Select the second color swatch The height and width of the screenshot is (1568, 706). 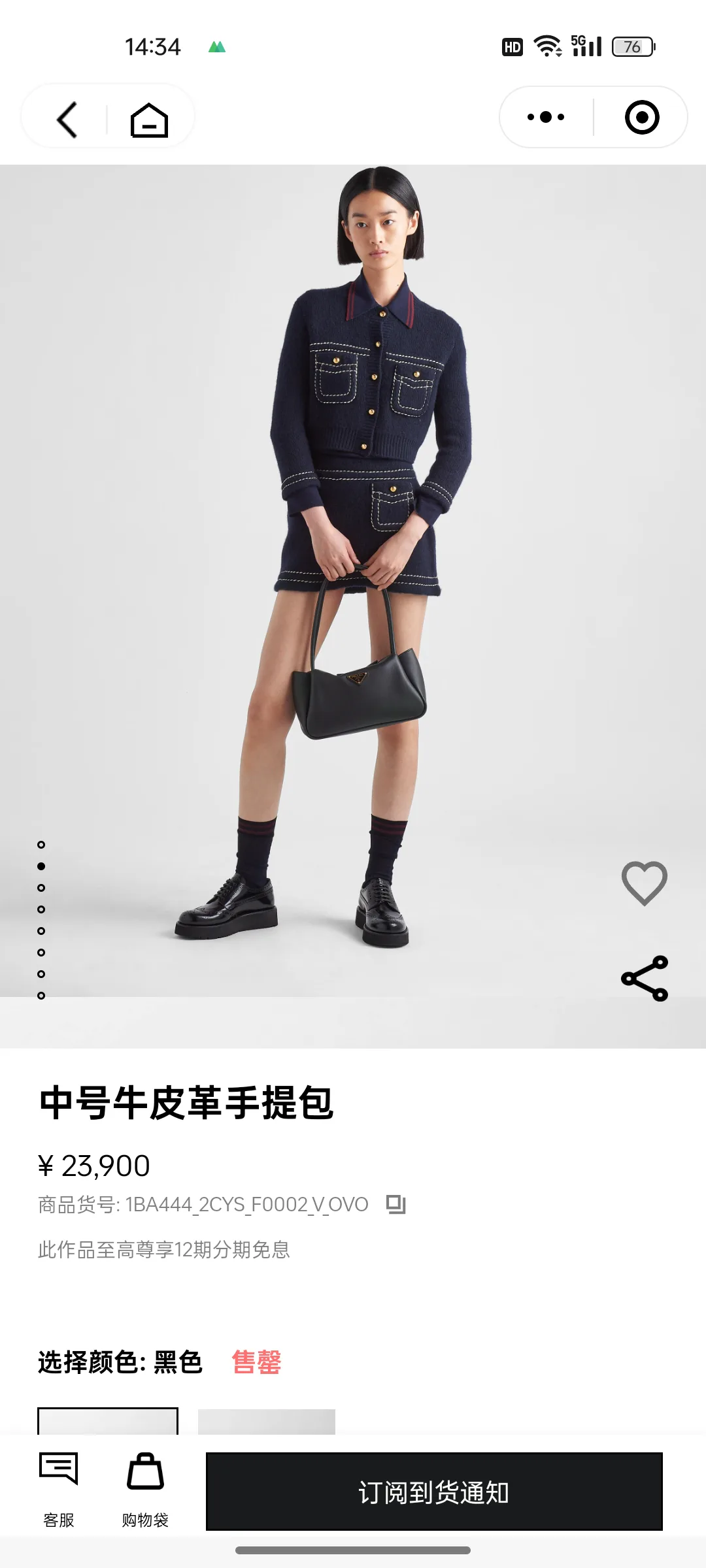click(267, 1422)
